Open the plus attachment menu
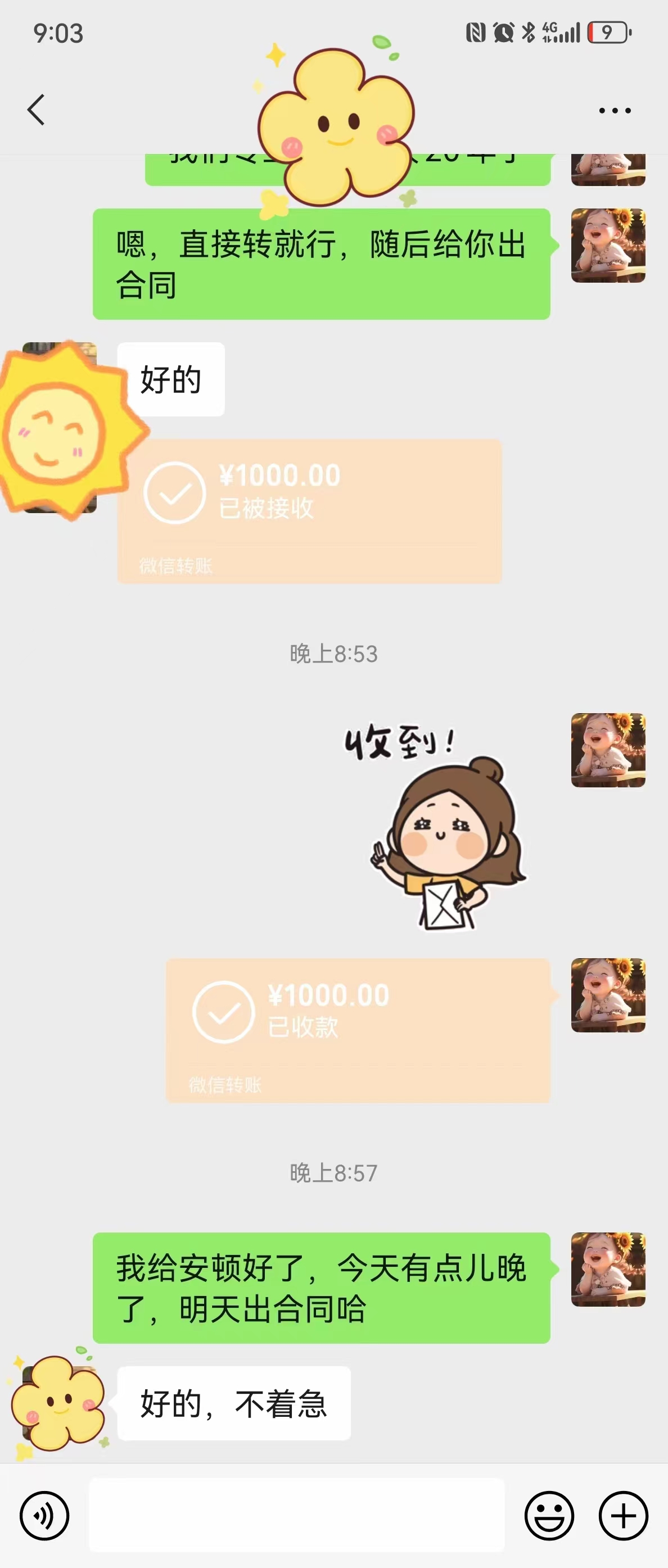The width and height of the screenshot is (668, 1568). [x=623, y=1515]
